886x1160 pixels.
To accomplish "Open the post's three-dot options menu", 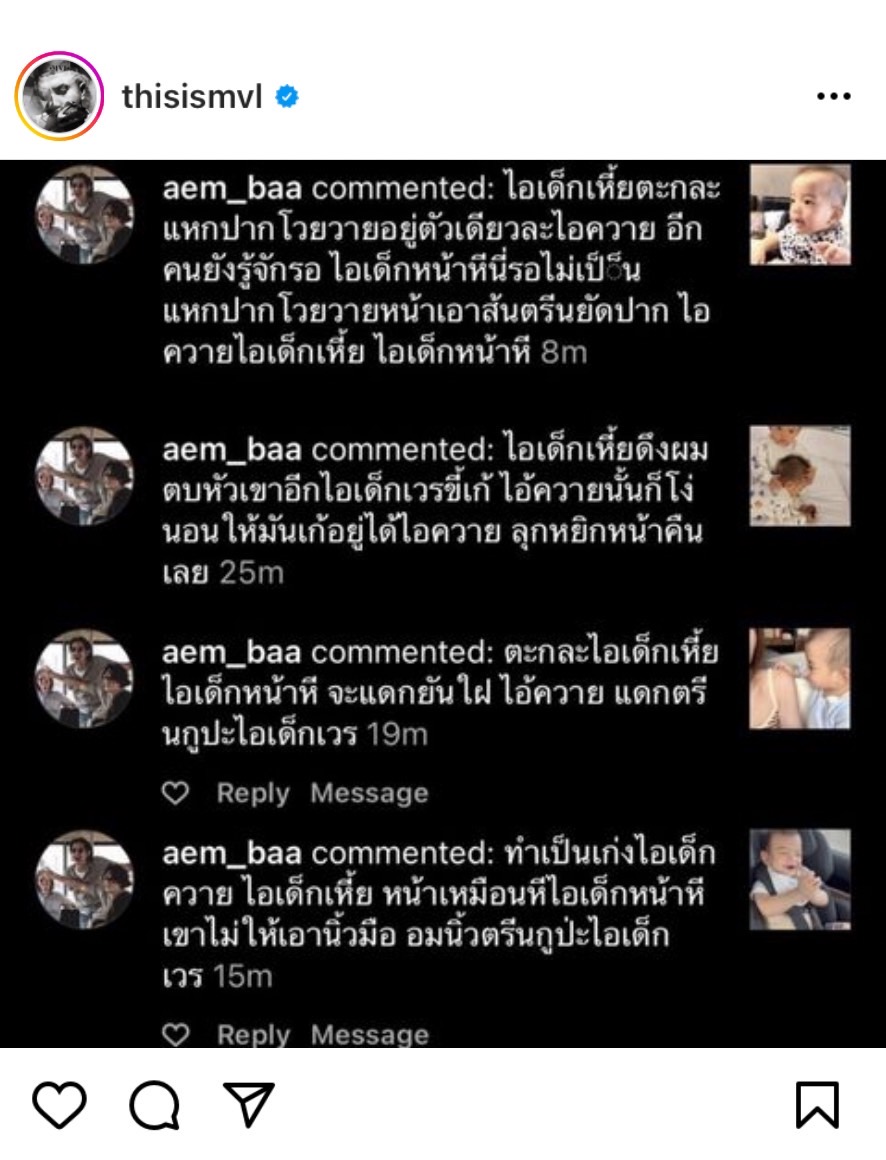I will coord(833,97).
